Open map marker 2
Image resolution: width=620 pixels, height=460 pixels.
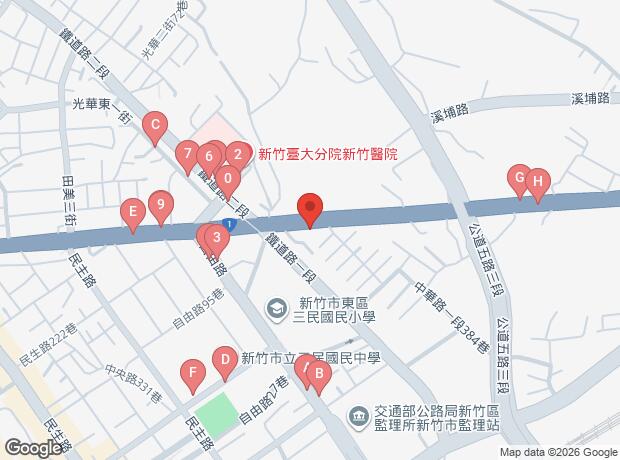pyautogui.click(x=237, y=154)
